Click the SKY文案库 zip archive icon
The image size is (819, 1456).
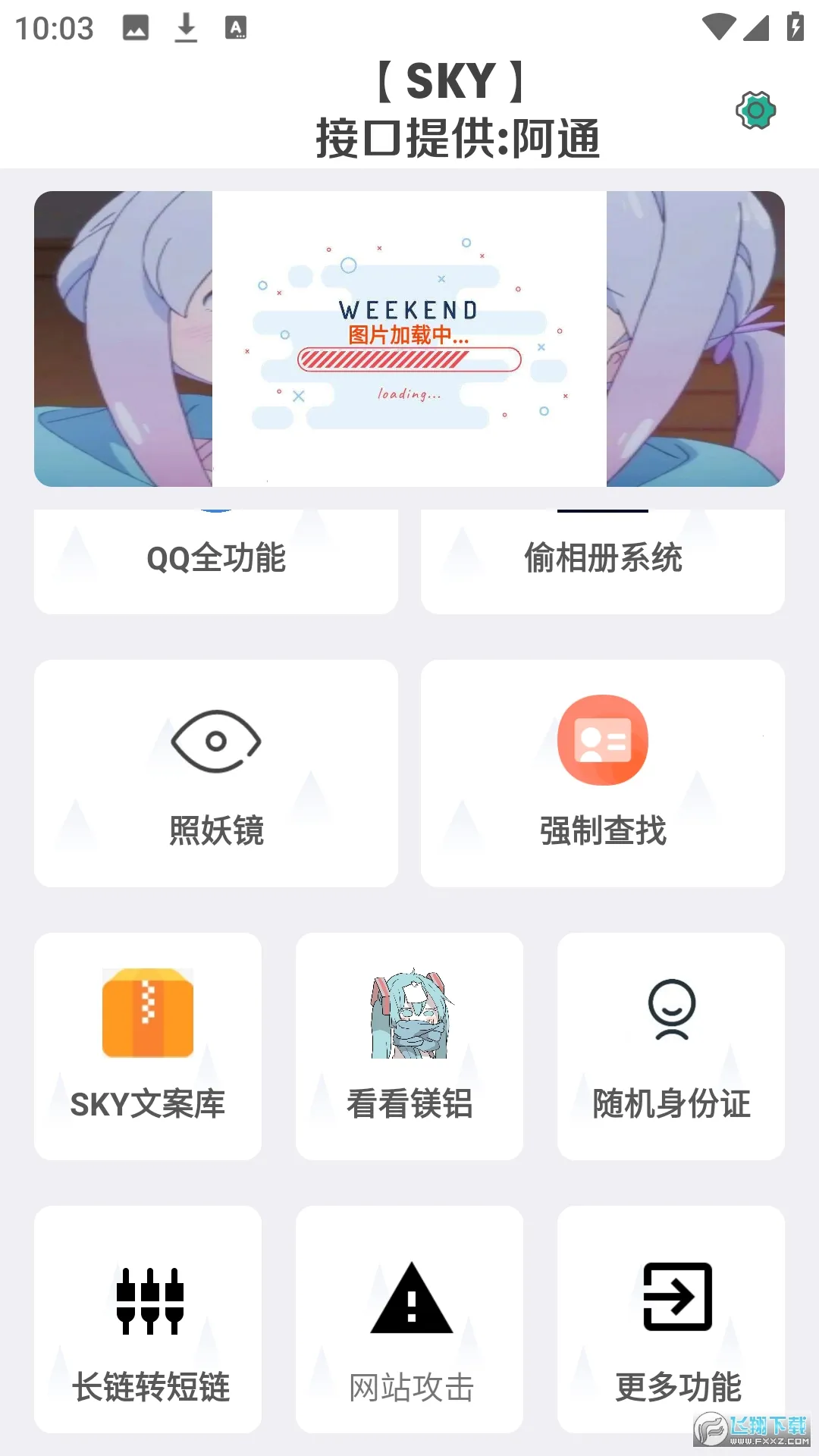tap(147, 1012)
